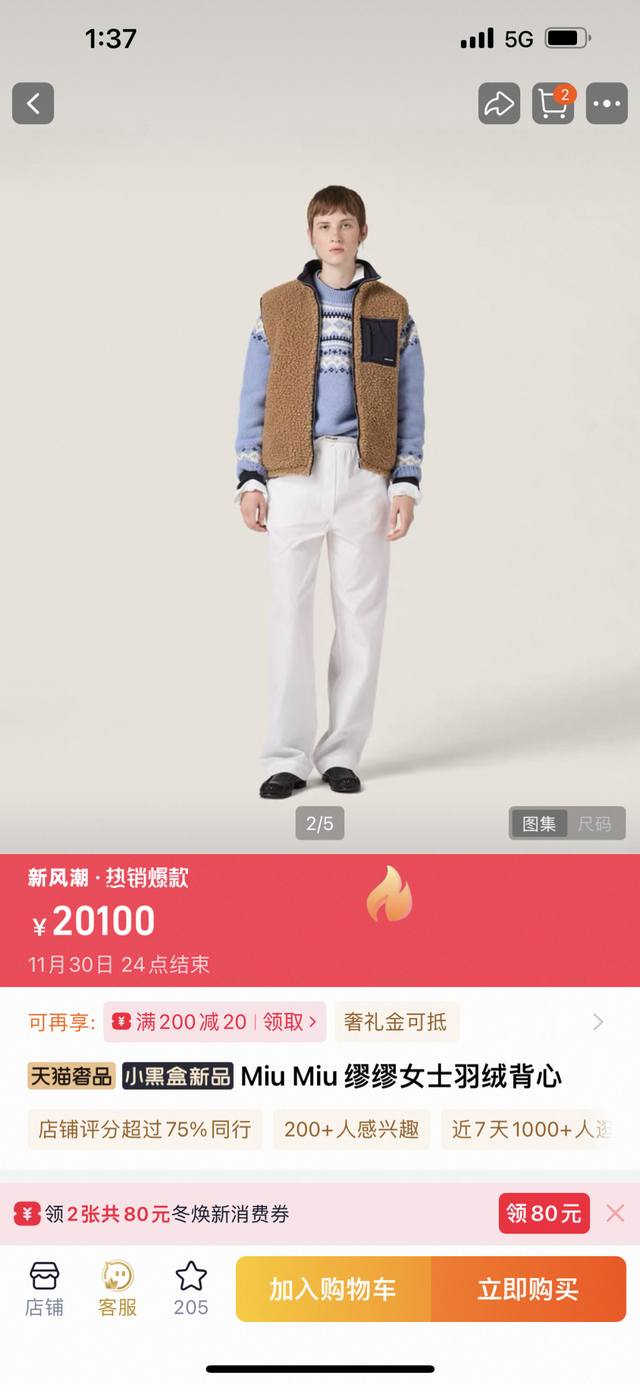Open the shopping cart
The height and width of the screenshot is (1385, 640).
(553, 104)
